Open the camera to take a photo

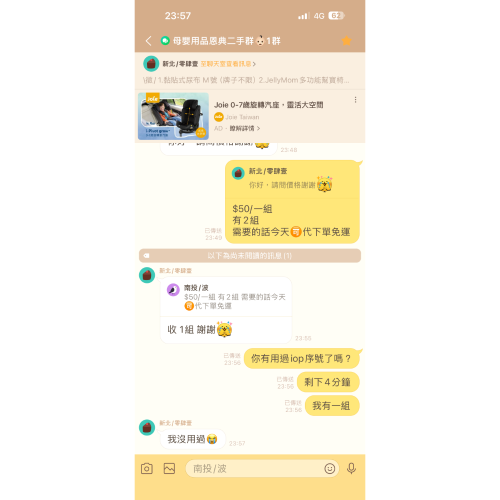coord(147,468)
